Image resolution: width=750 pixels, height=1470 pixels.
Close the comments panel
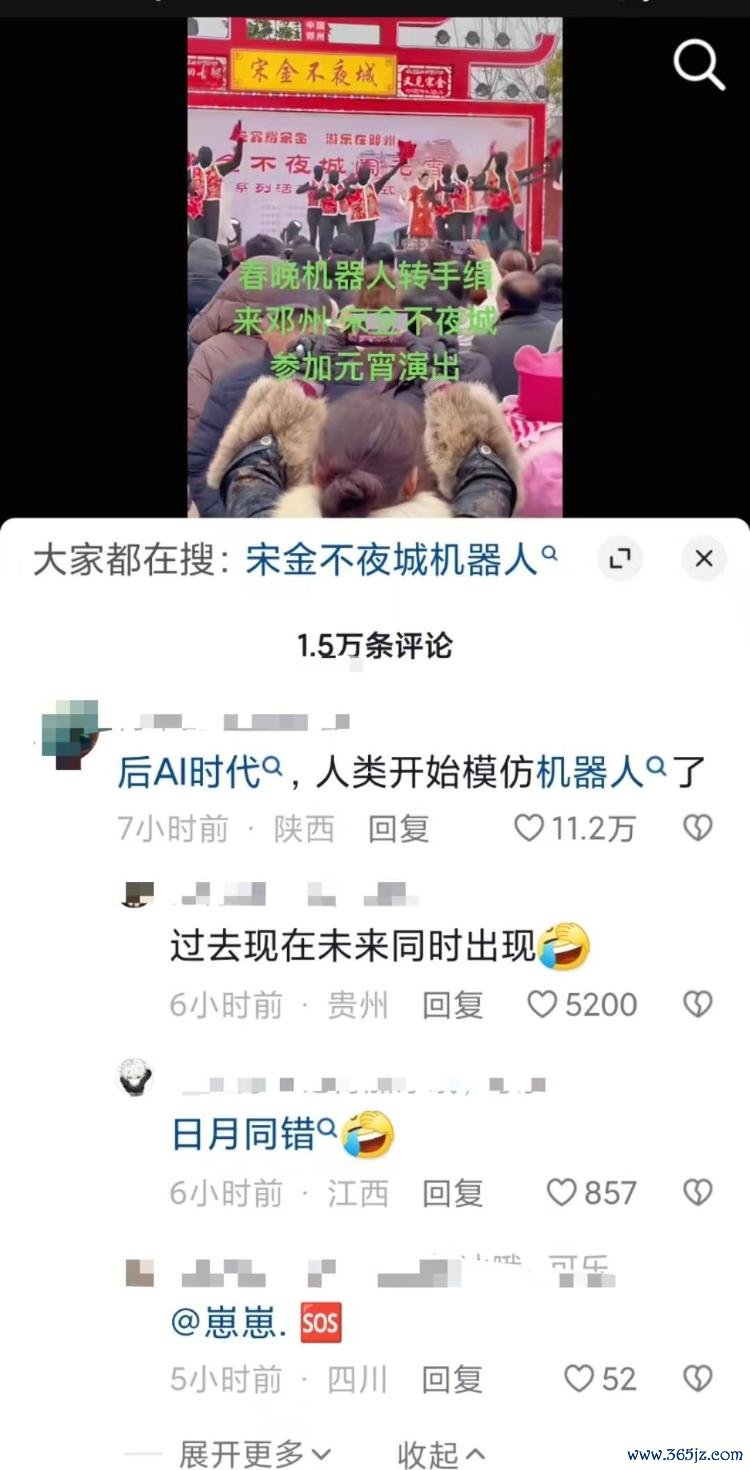[704, 559]
